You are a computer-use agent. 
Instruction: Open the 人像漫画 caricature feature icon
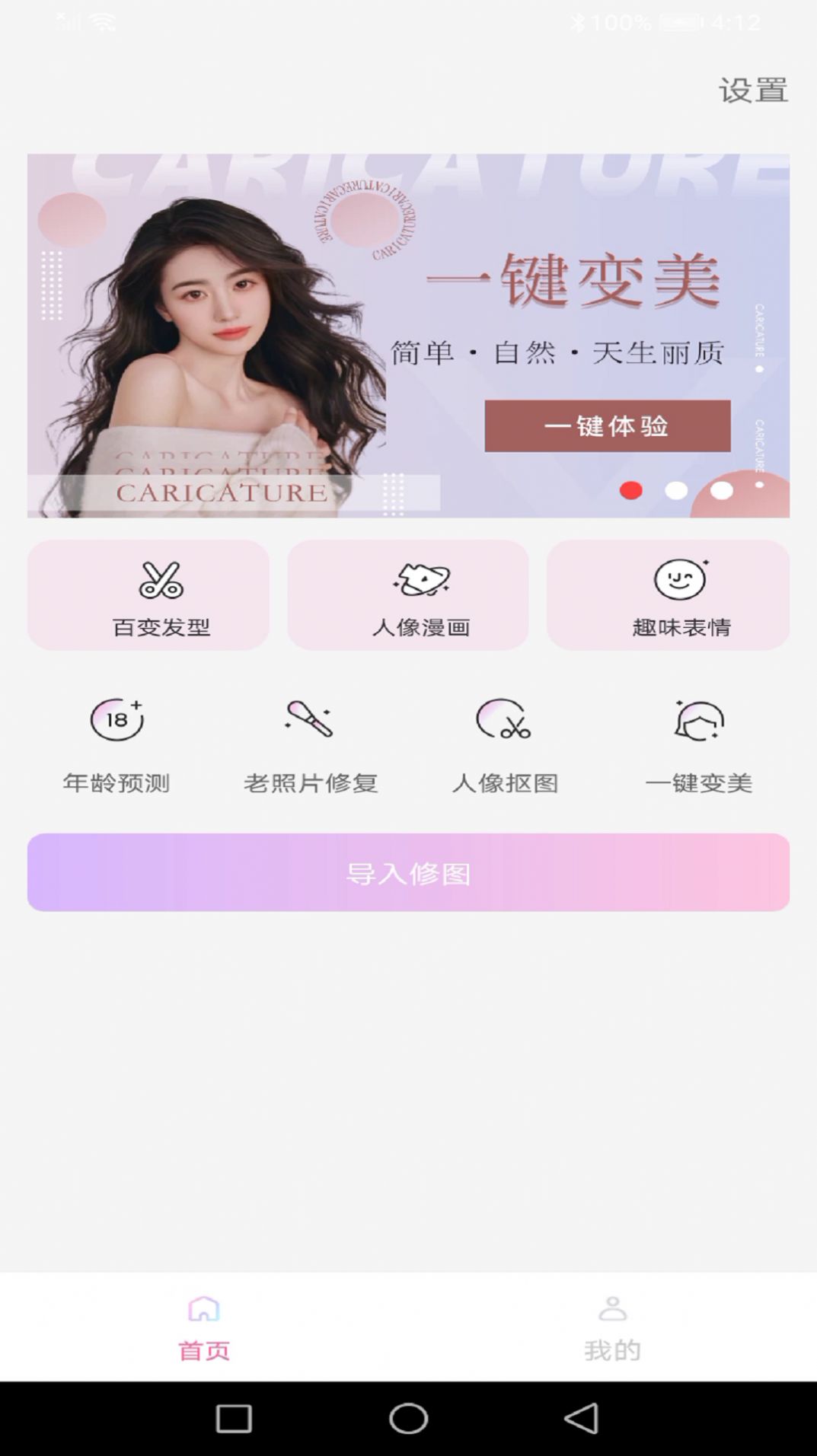pyautogui.click(x=421, y=581)
